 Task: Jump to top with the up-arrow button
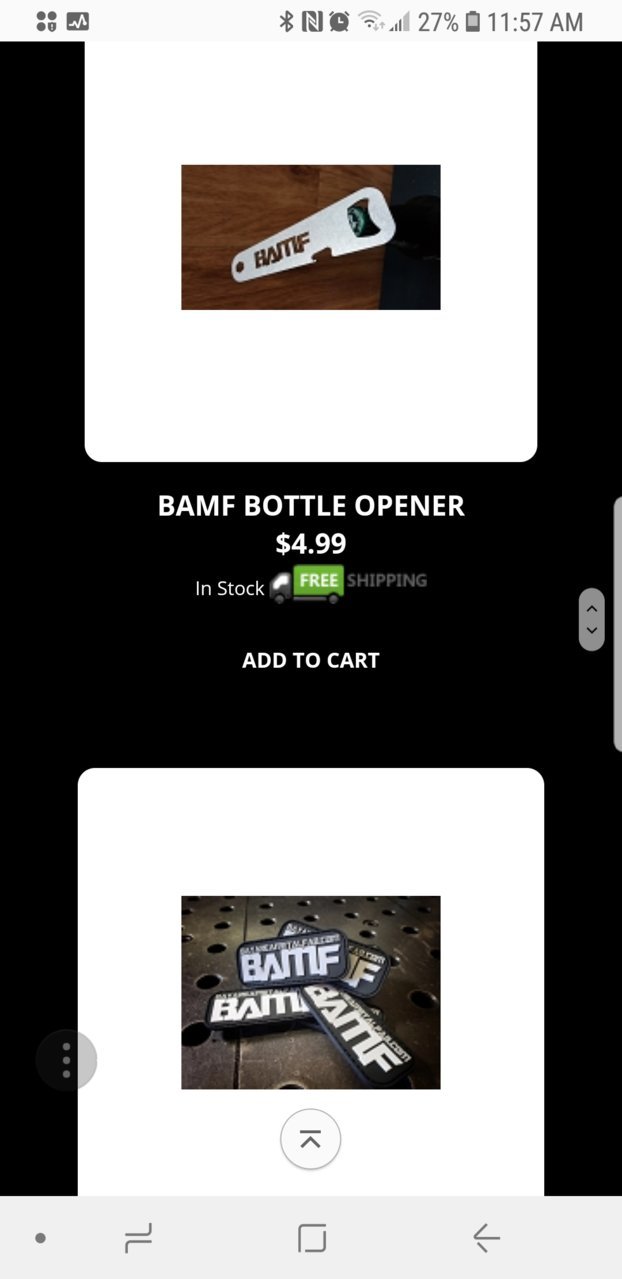click(x=311, y=1139)
